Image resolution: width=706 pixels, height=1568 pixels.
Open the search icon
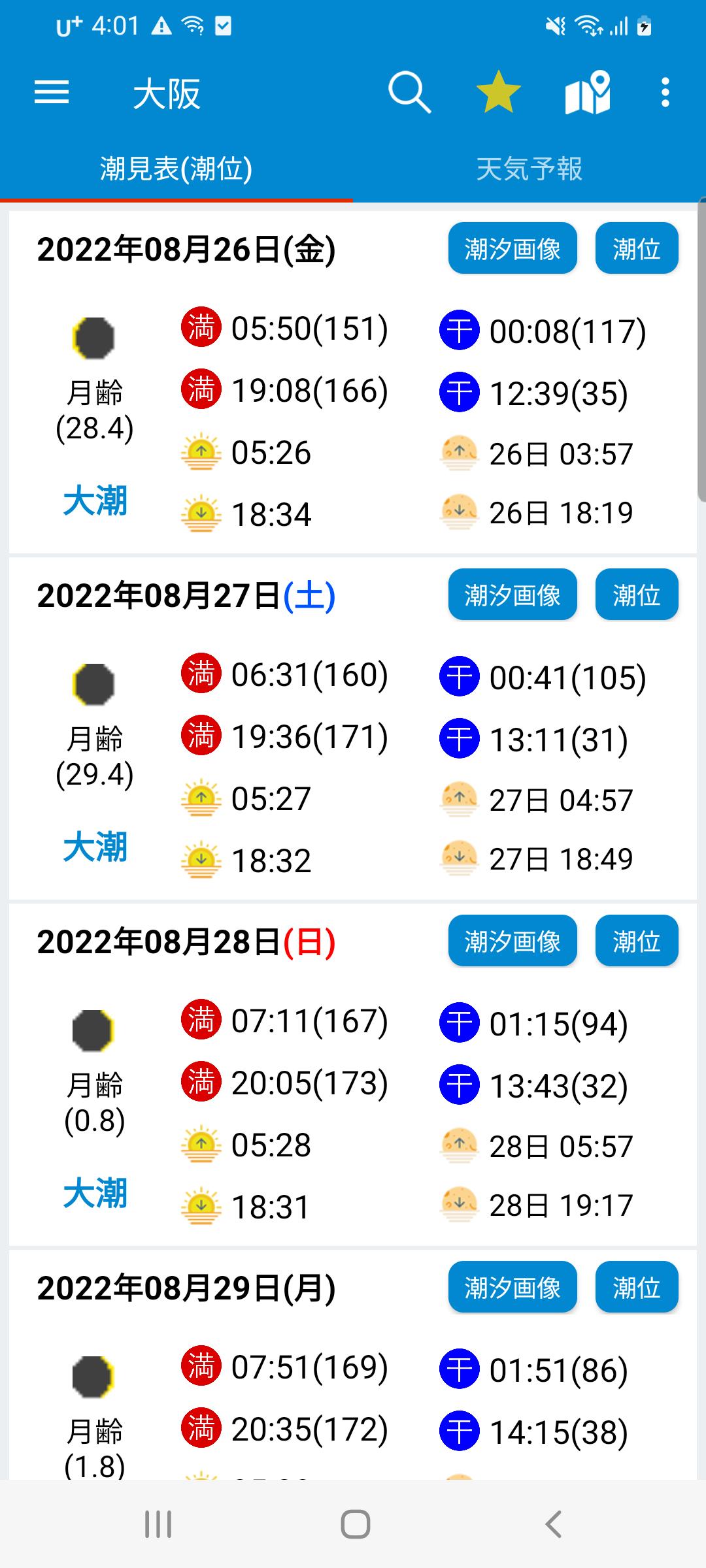pos(409,93)
